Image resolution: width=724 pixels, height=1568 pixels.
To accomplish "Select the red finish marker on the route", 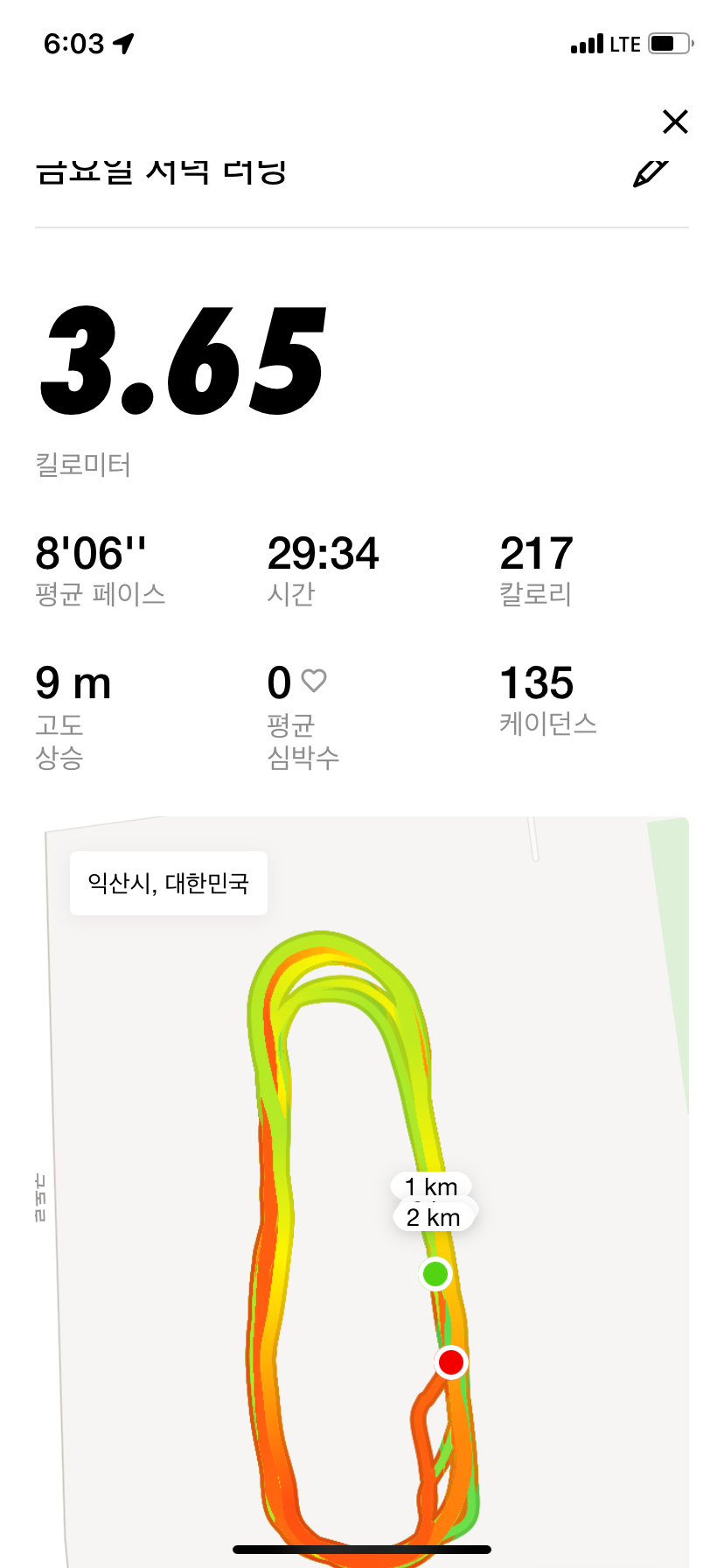I will coord(450,1363).
